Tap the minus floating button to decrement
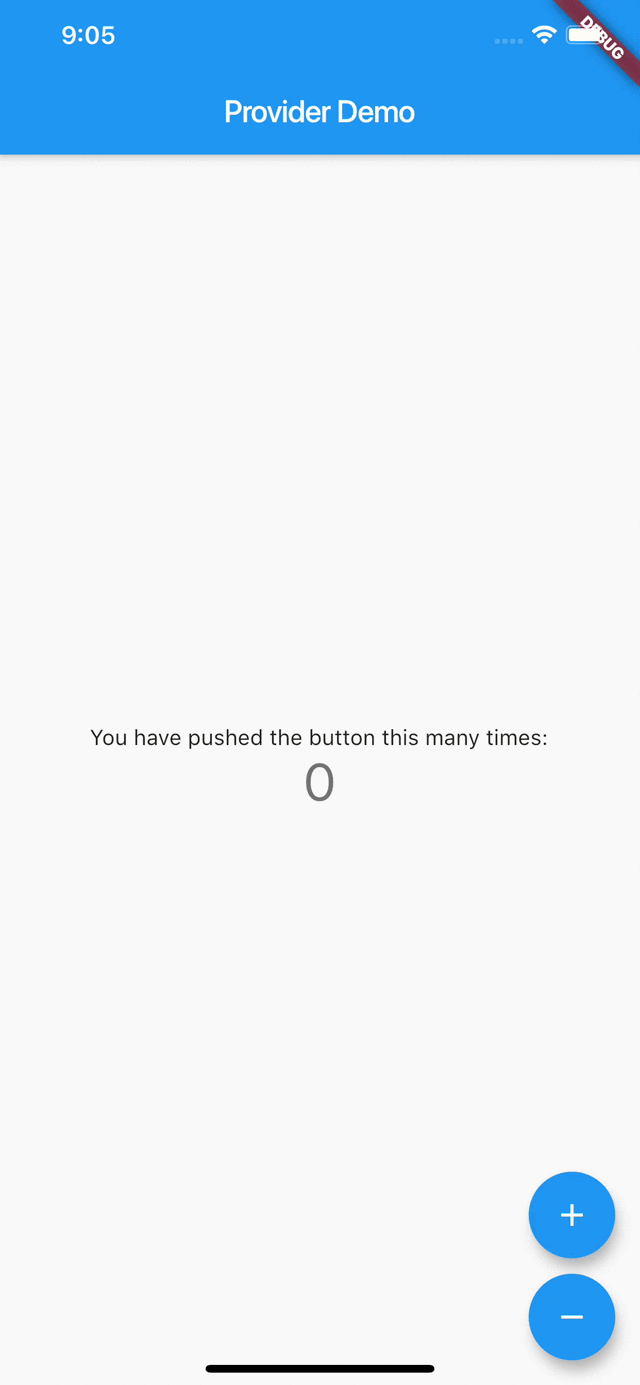The height and width of the screenshot is (1385, 640). pos(572,1317)
